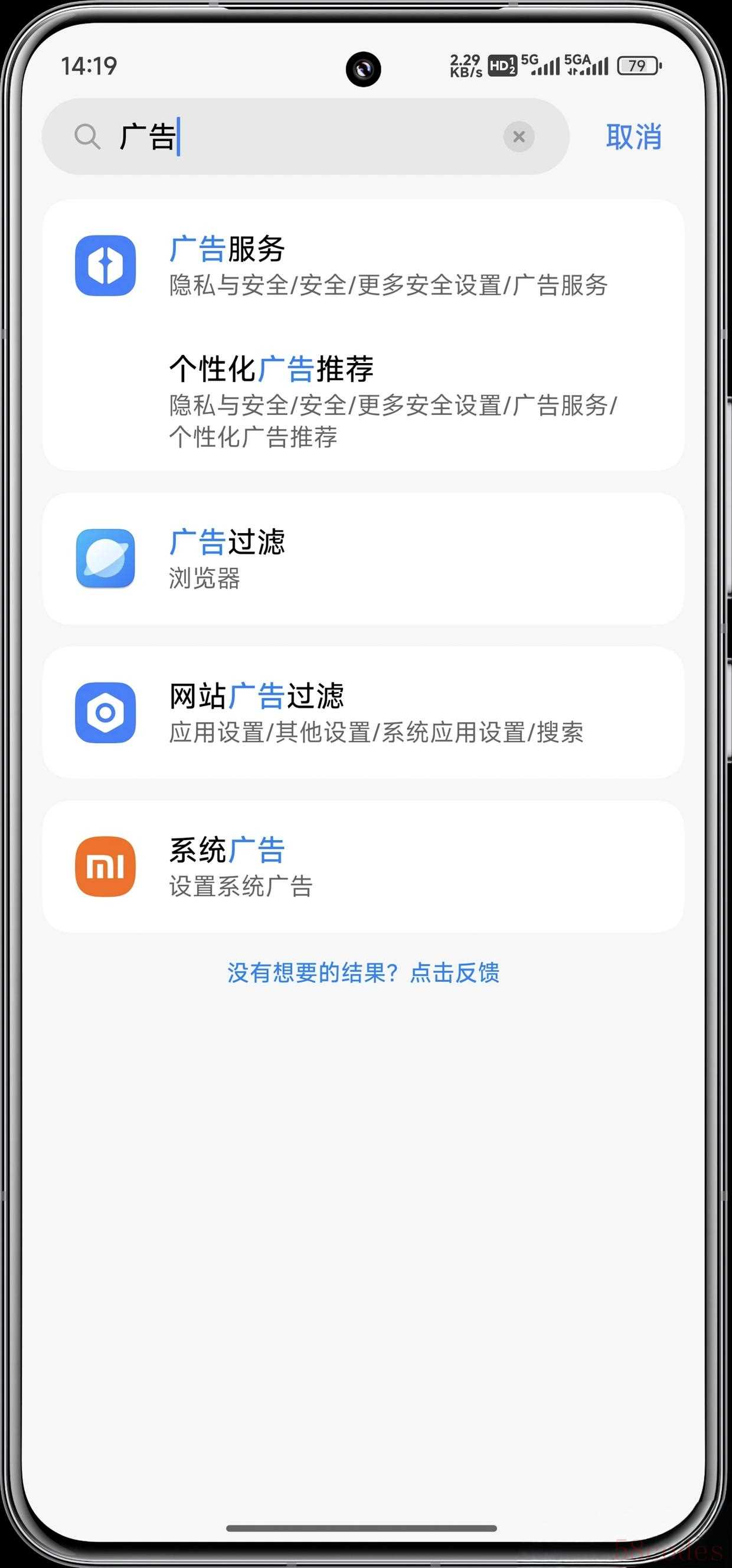Tap the 没有想要的结果？点击反馈 link

click(363, 973)
